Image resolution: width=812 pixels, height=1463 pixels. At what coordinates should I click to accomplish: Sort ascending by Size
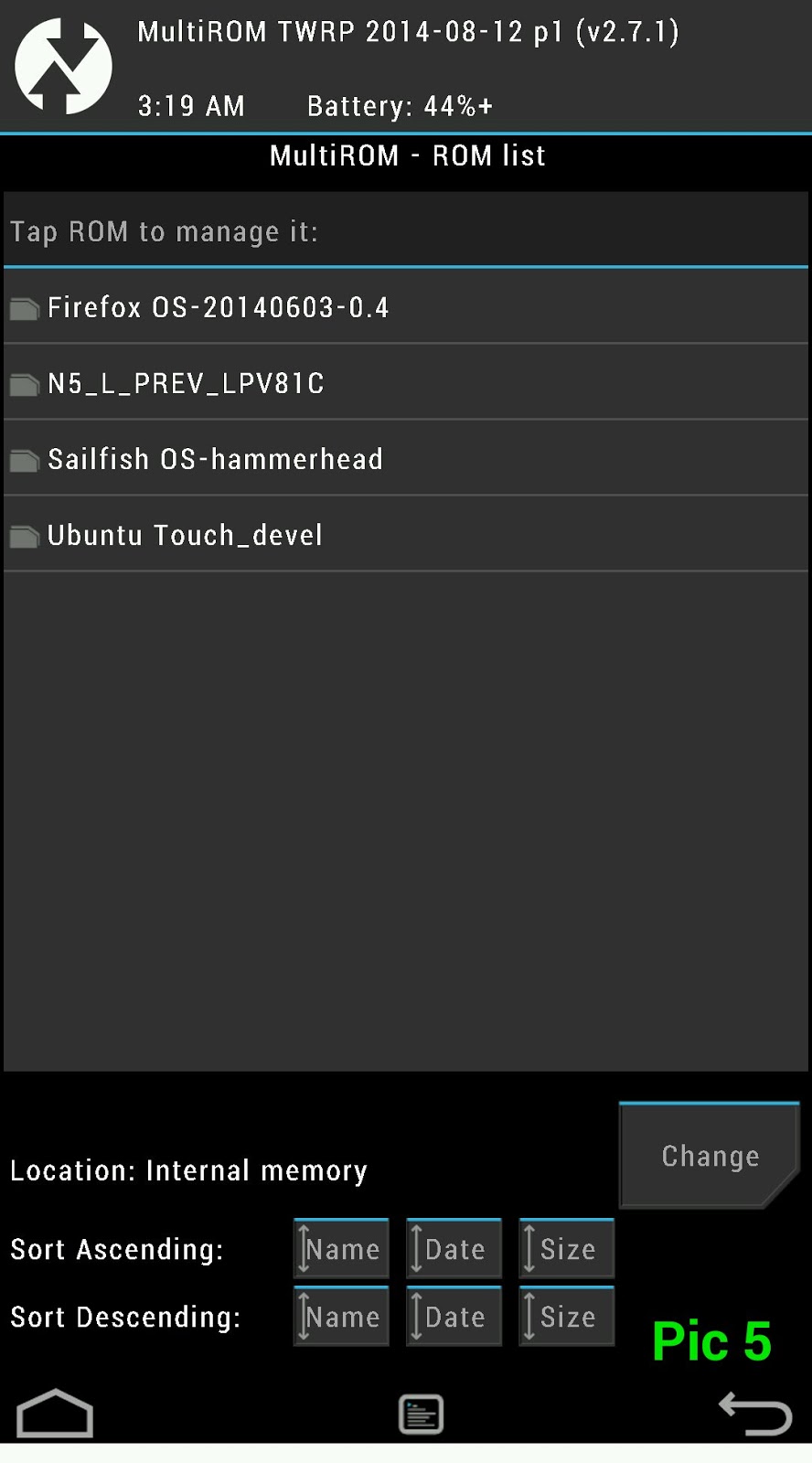(566, 1249)
